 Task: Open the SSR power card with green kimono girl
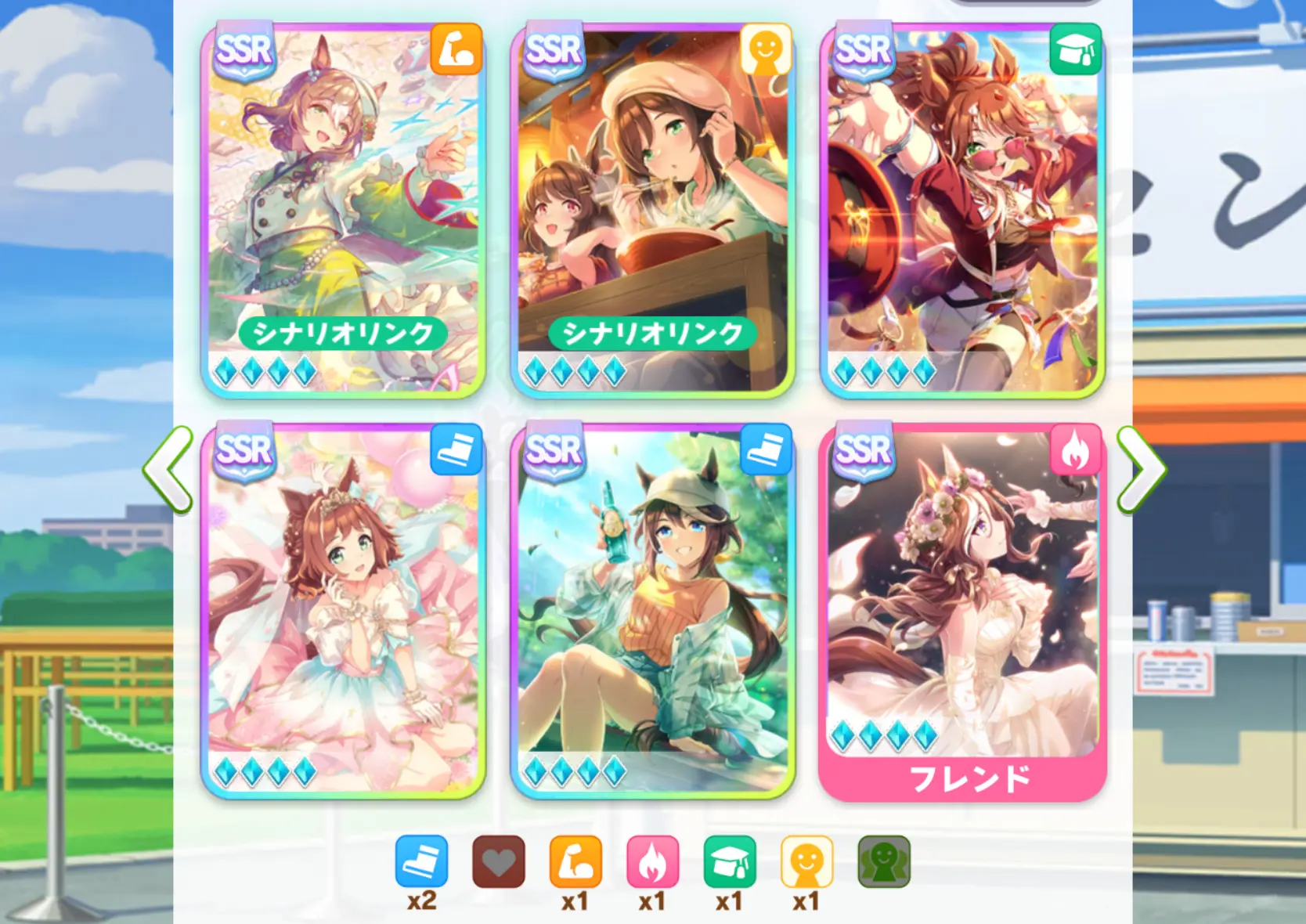[343, 210]
